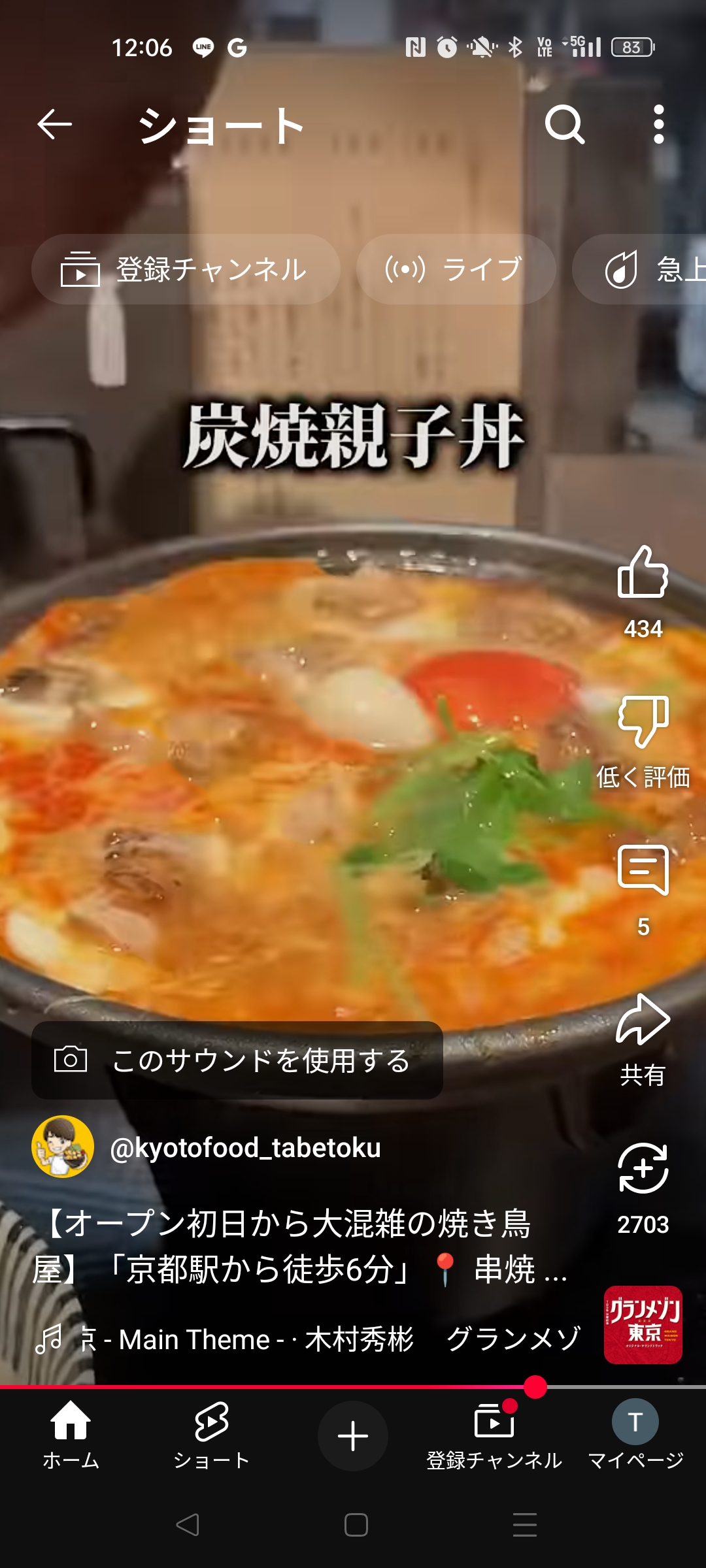Go to マイページ tab
The height and width of the screenshot is (1568, 706).
(635, 1435)
